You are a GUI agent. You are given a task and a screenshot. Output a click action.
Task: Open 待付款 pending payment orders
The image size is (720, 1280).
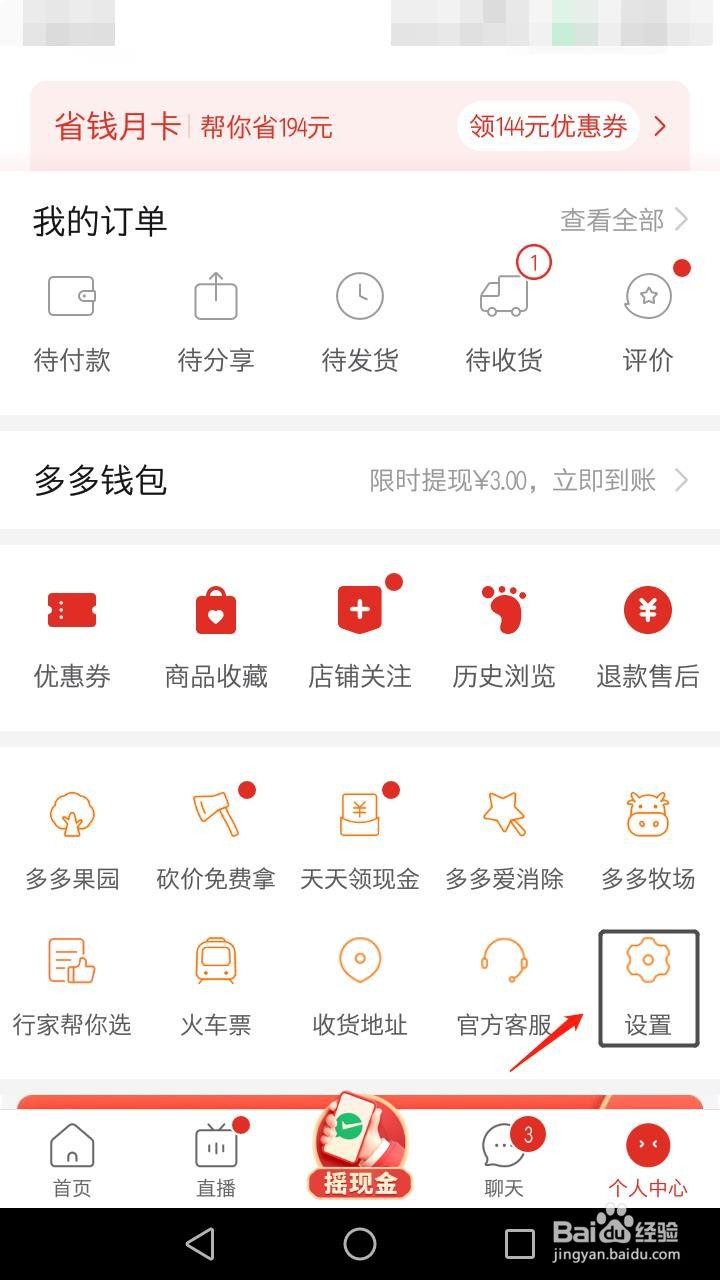(72, 322)
